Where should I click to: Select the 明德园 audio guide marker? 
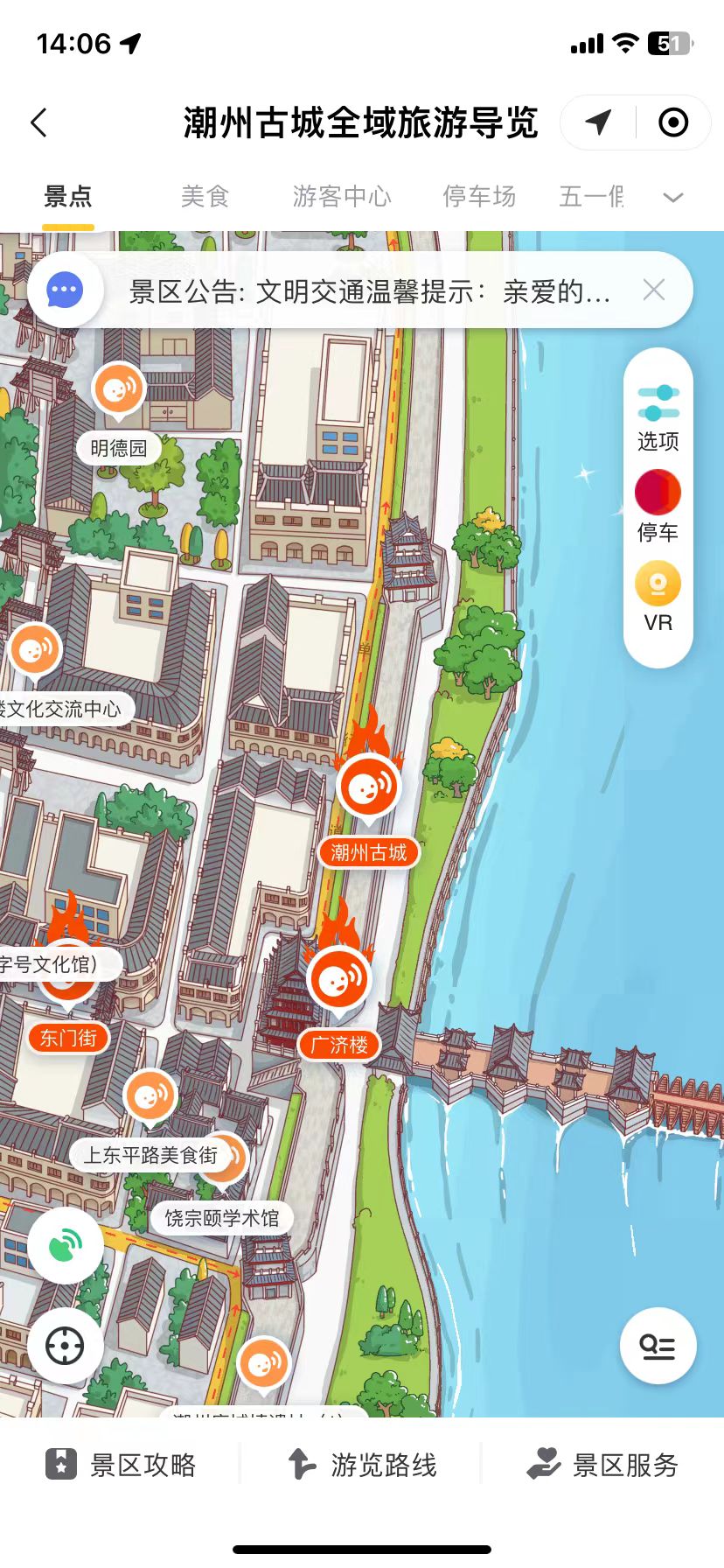(119, 388)
